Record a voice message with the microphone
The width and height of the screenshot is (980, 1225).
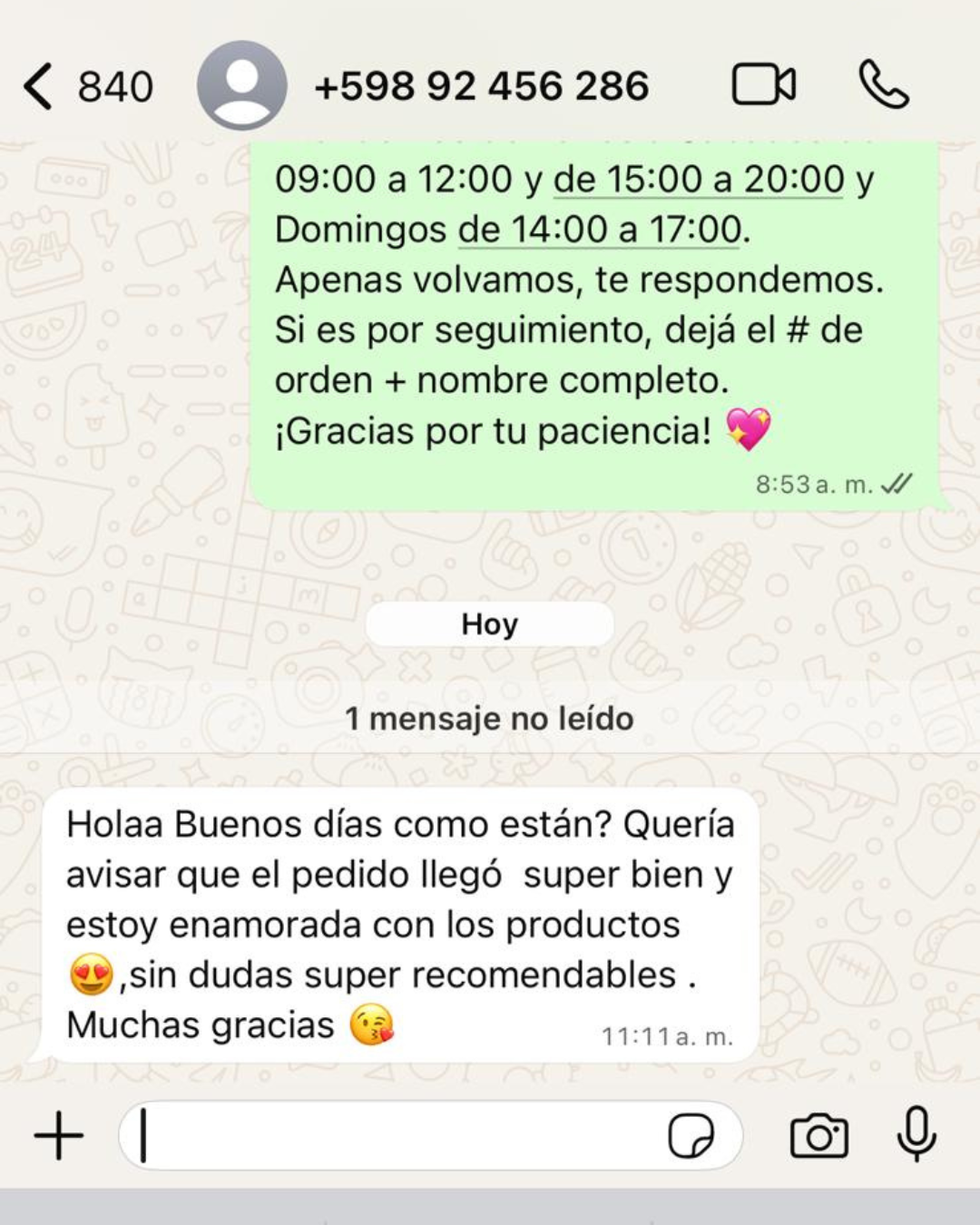916,1134
